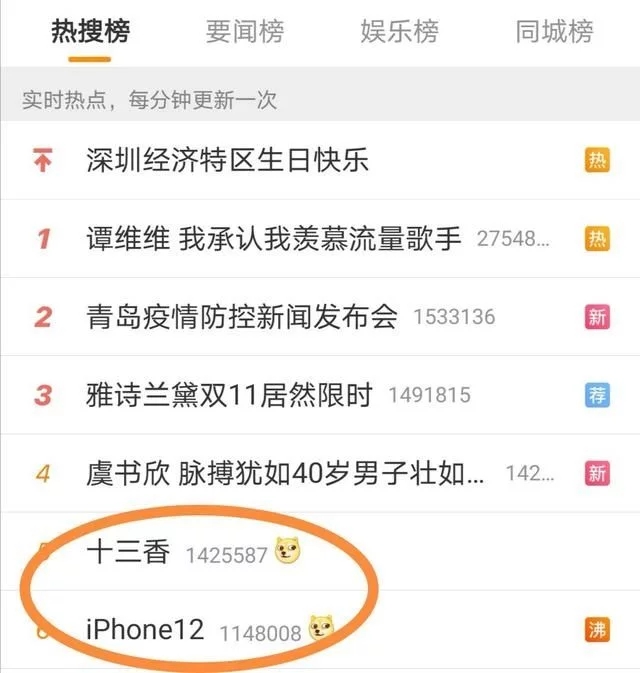
Task: Open the 雅诗兰黛双11居然限时 topic
Action: (229, 395)
